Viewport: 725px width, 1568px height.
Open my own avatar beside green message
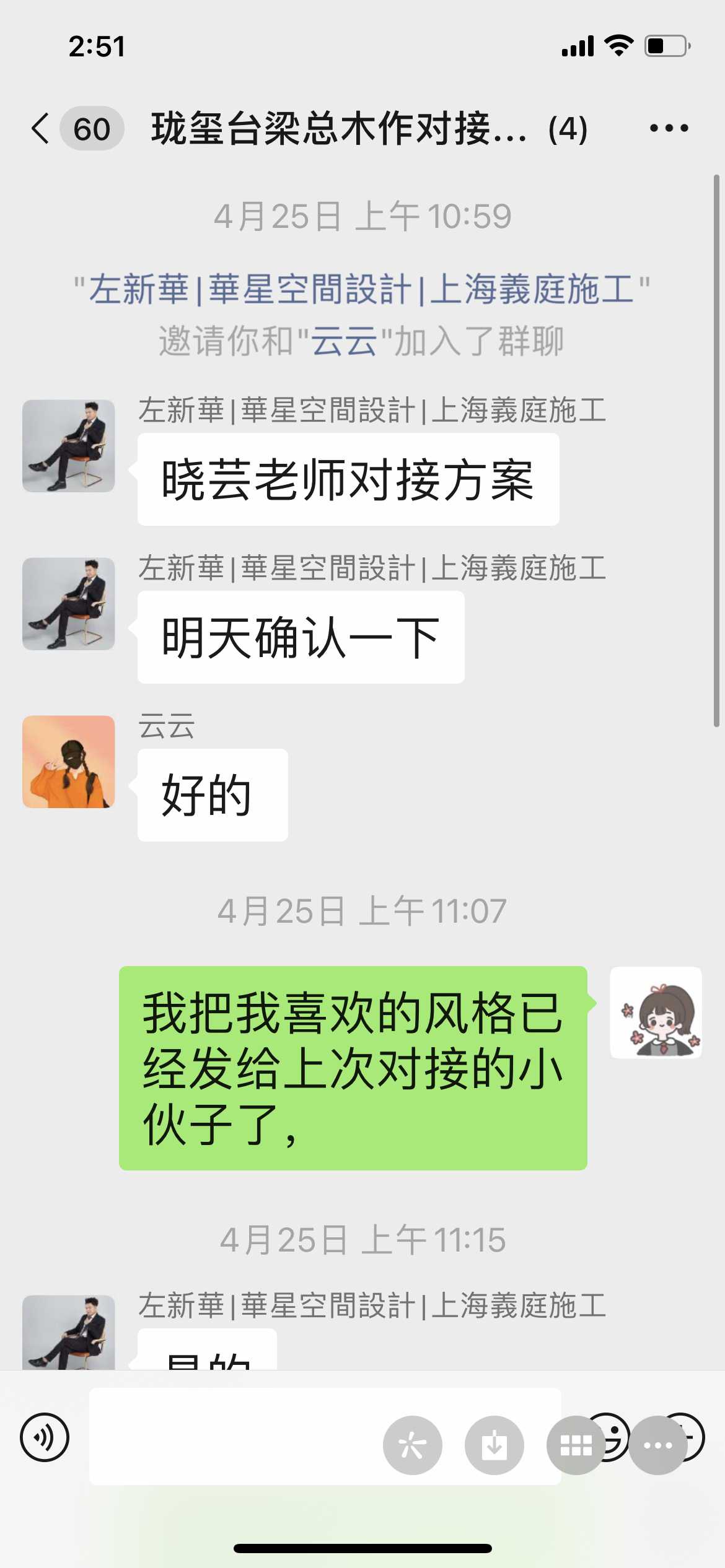pyautogui.click(x=656, y=1013)
